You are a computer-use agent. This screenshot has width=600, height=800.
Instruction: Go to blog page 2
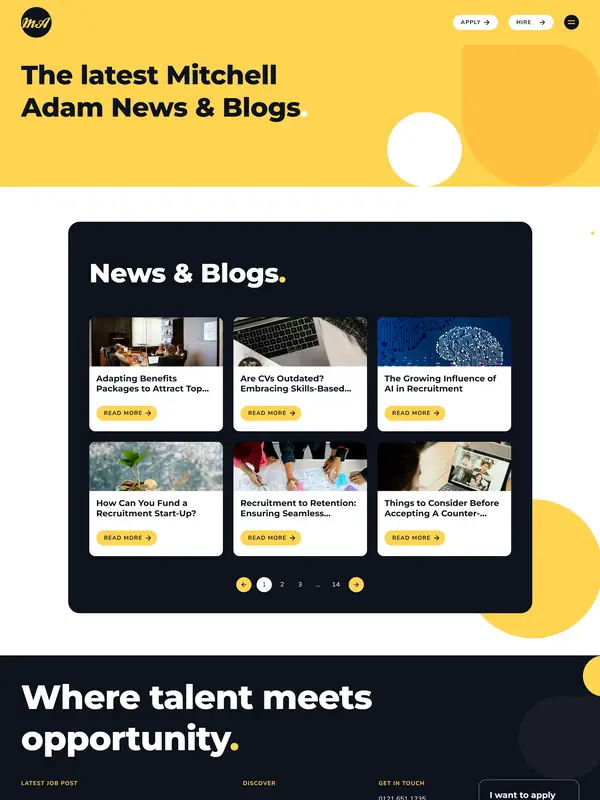[282, 584]
